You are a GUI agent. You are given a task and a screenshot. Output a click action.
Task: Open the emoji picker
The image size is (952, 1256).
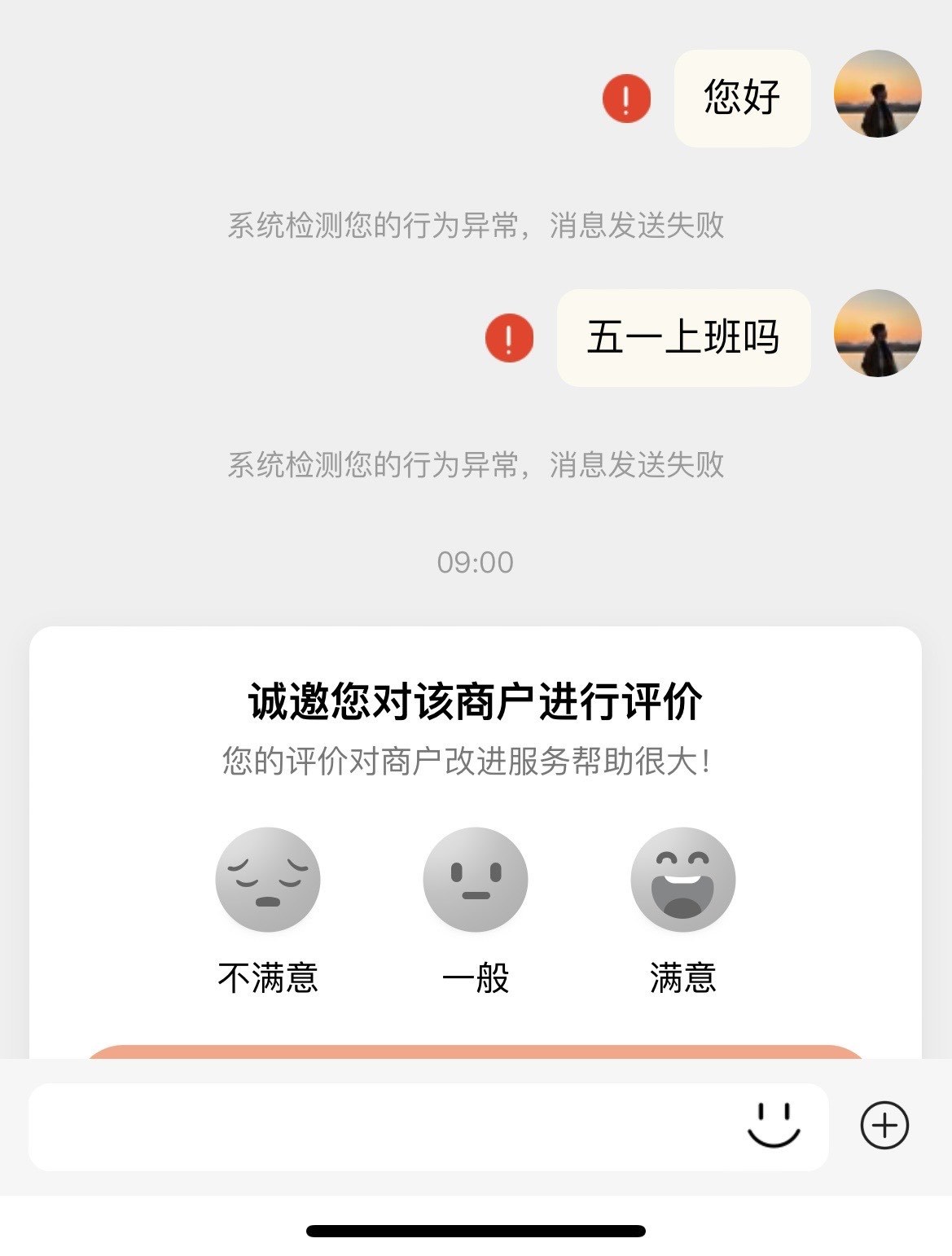point(774,1126)
